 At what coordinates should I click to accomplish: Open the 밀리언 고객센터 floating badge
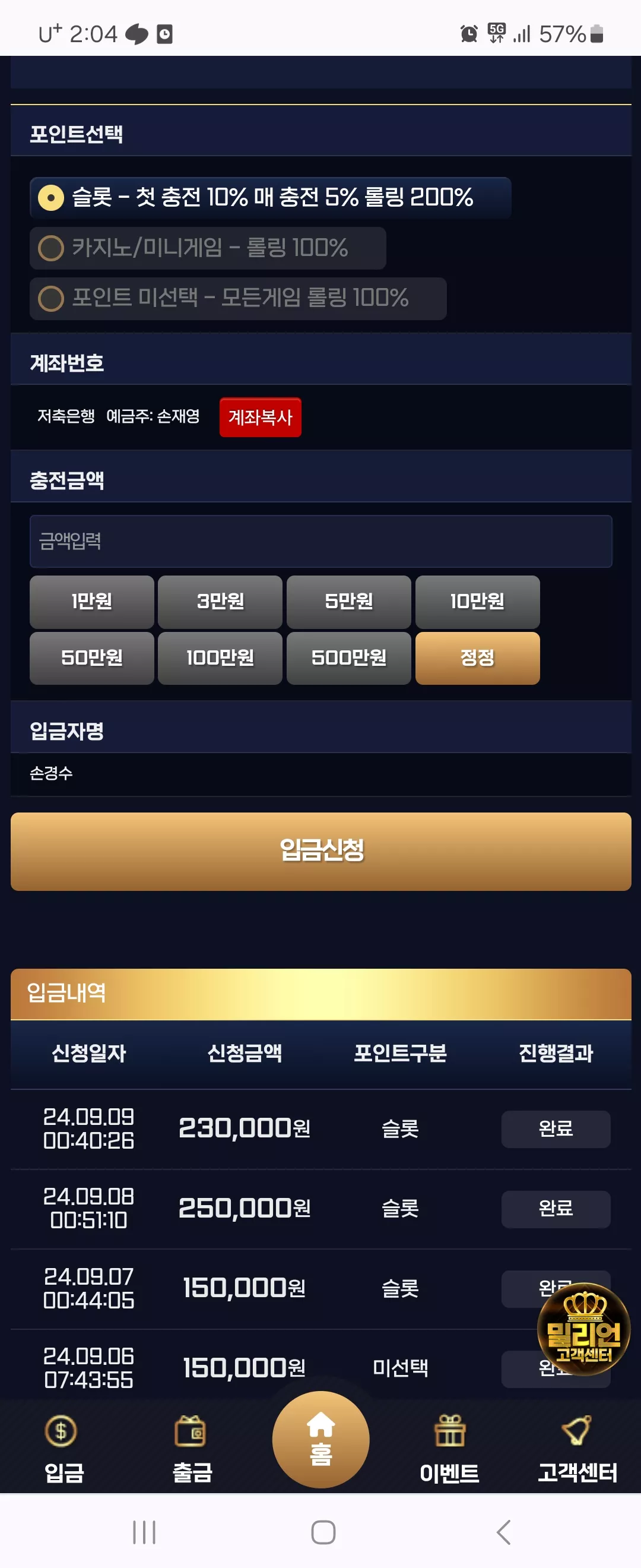(583, 1328)
